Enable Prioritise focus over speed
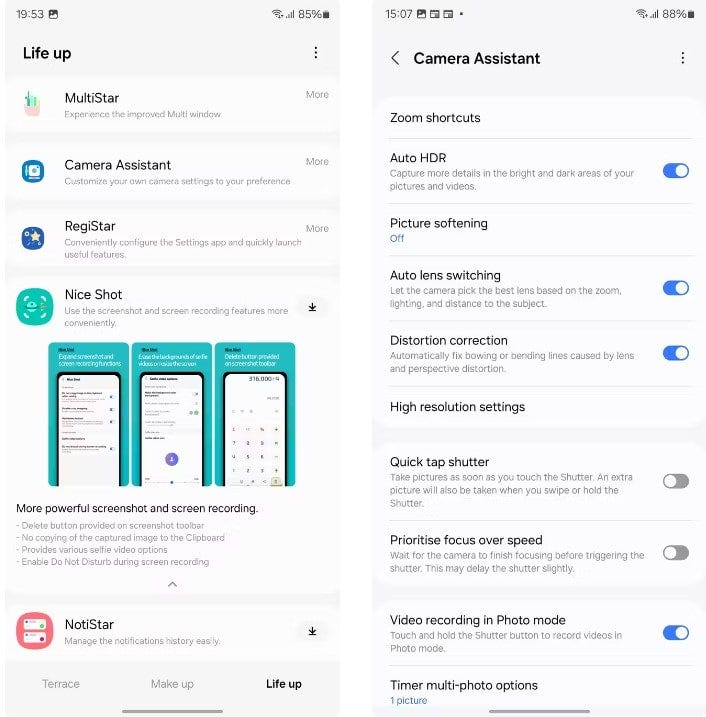The width and height of the screenshot is (706, 717). (675, 552)
